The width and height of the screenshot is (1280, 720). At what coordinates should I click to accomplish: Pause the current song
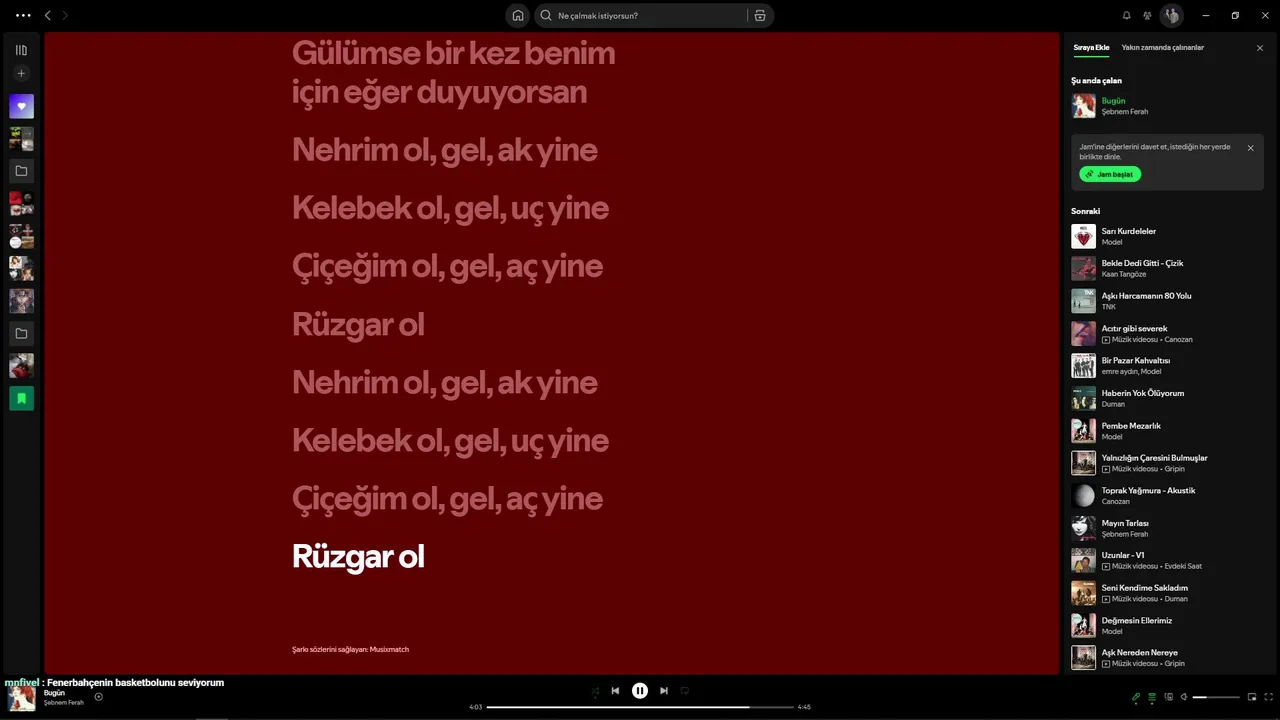coord(640,690)
